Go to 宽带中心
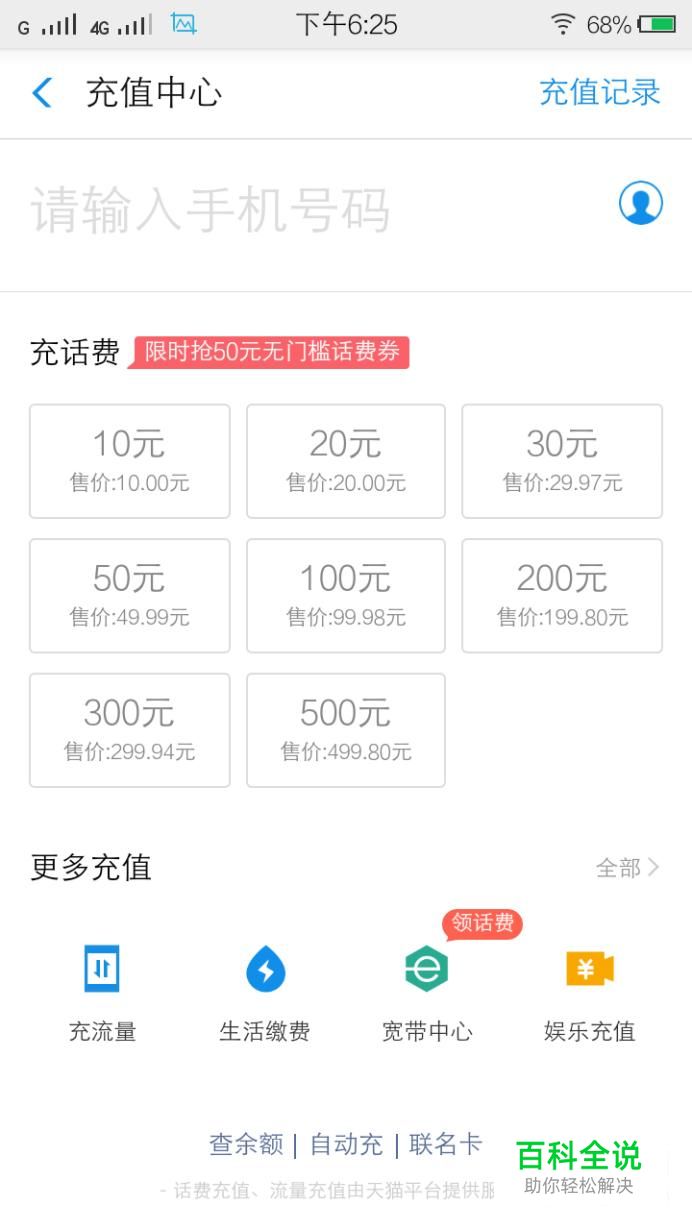Image resolution: width=692 pixels, height=1230 pixels. pyautogui.click(x=427, y=990)
